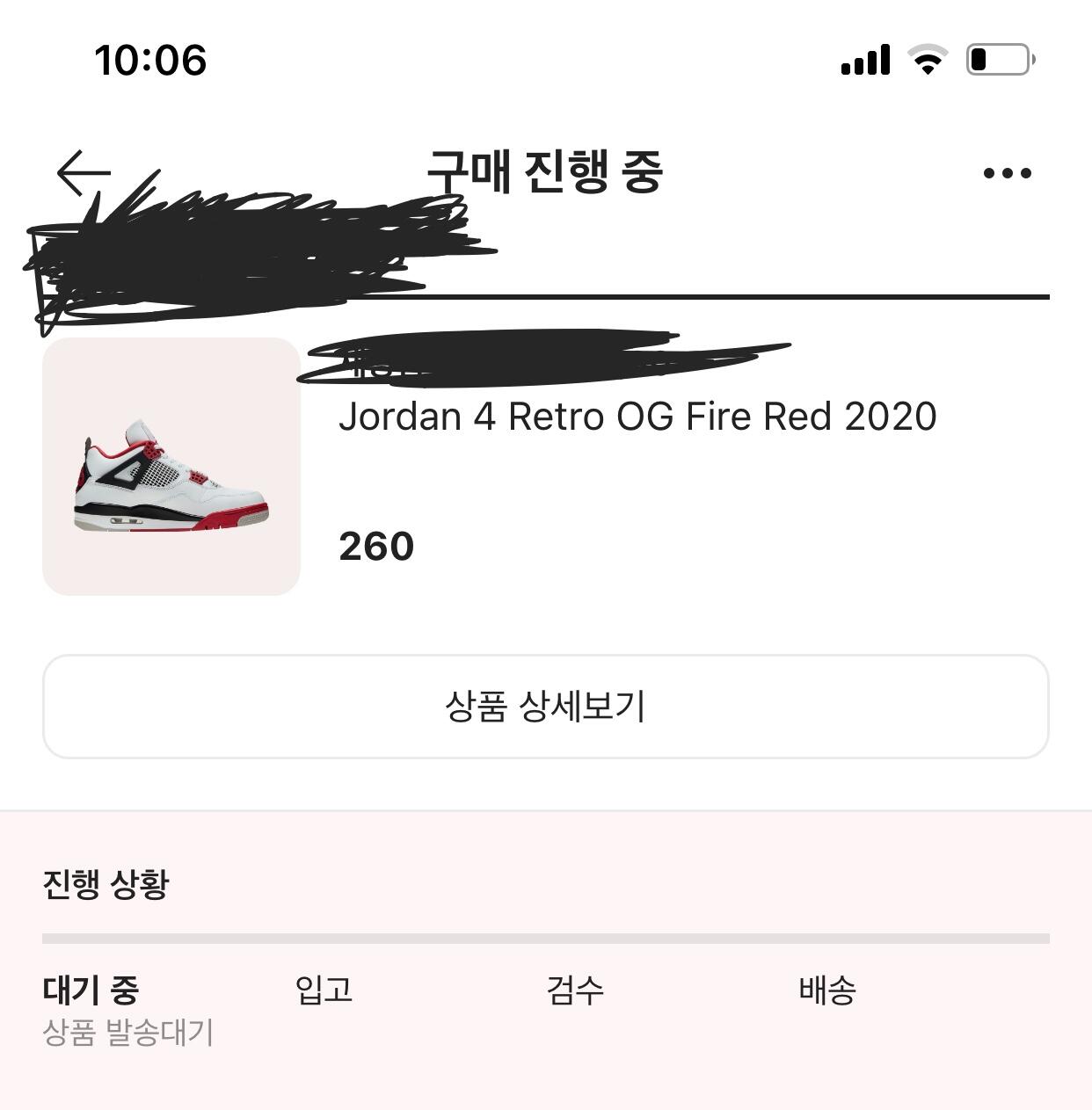Open the Jordan 4 Retro product thumbnail
Image resolution: width=1092 pixels, height=1110 pixels.
[171, 467]
